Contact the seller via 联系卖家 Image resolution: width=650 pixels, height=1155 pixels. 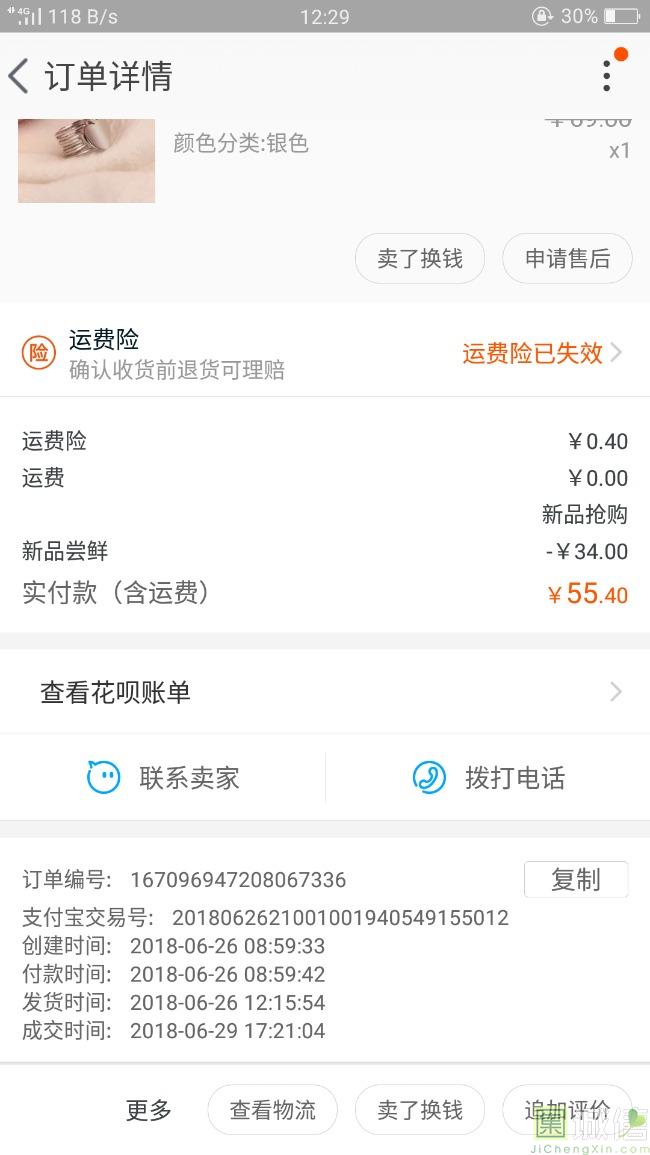point(164,778)
